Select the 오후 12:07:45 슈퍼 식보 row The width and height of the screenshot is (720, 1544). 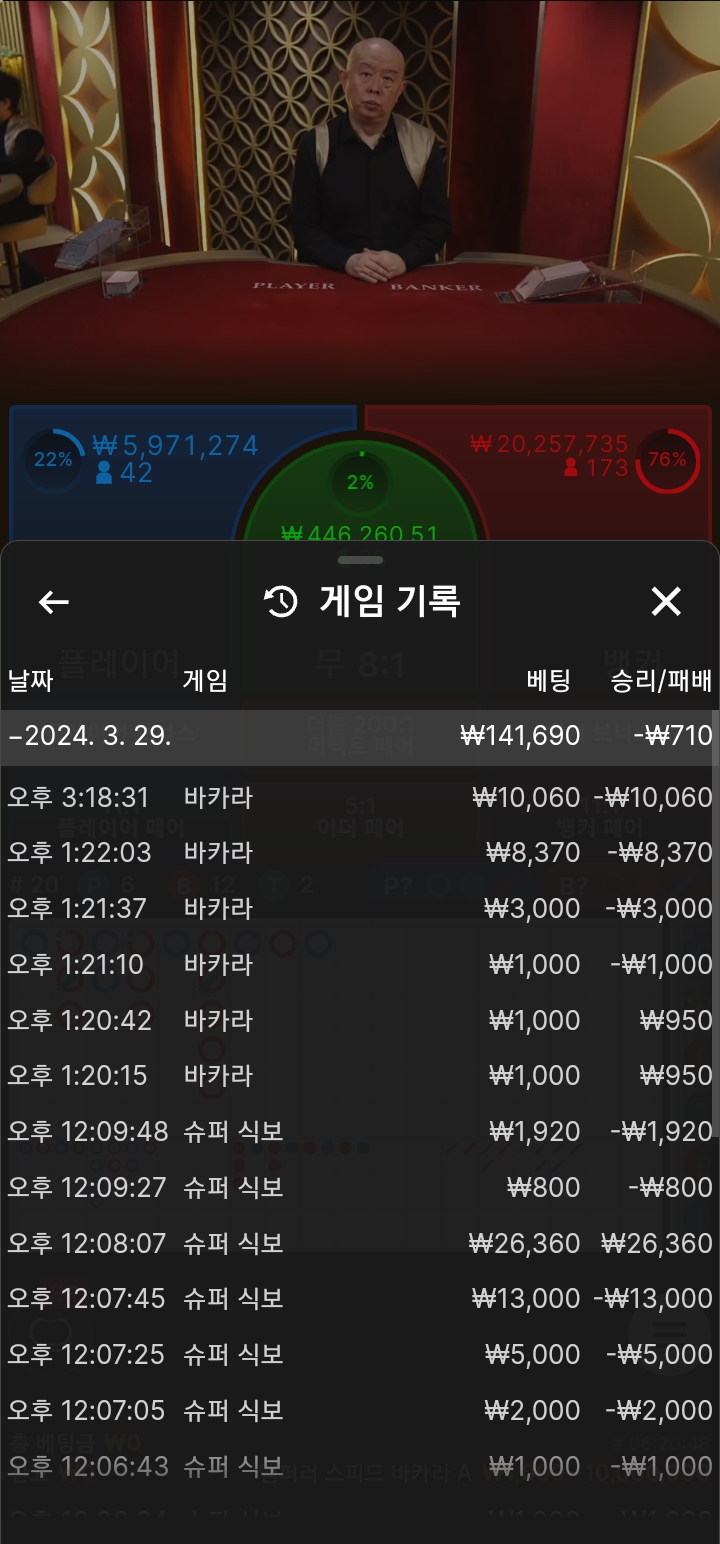(360, 1298)
